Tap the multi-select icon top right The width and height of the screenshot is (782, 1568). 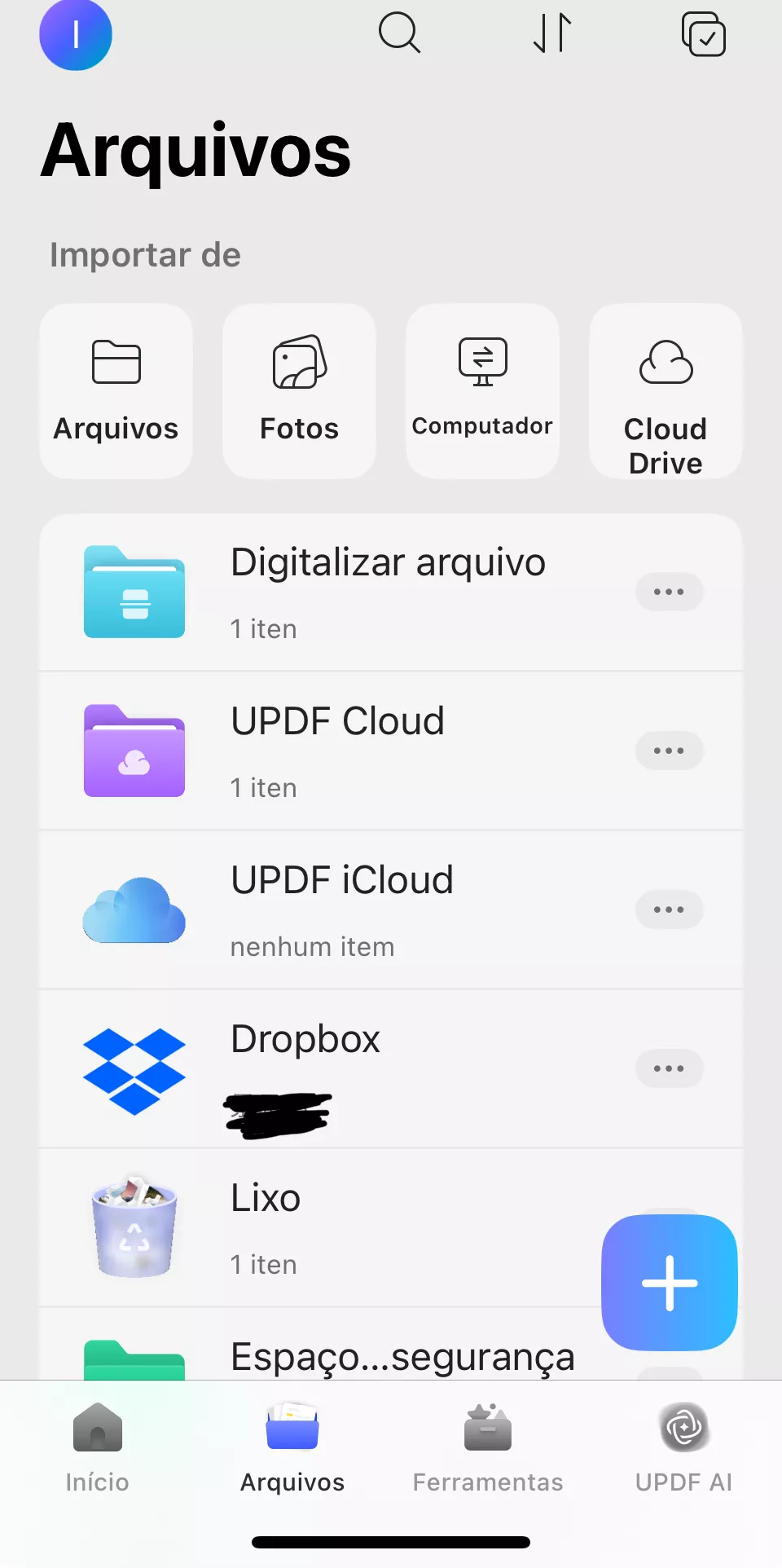pyautogui.click(x=702, y=34)
